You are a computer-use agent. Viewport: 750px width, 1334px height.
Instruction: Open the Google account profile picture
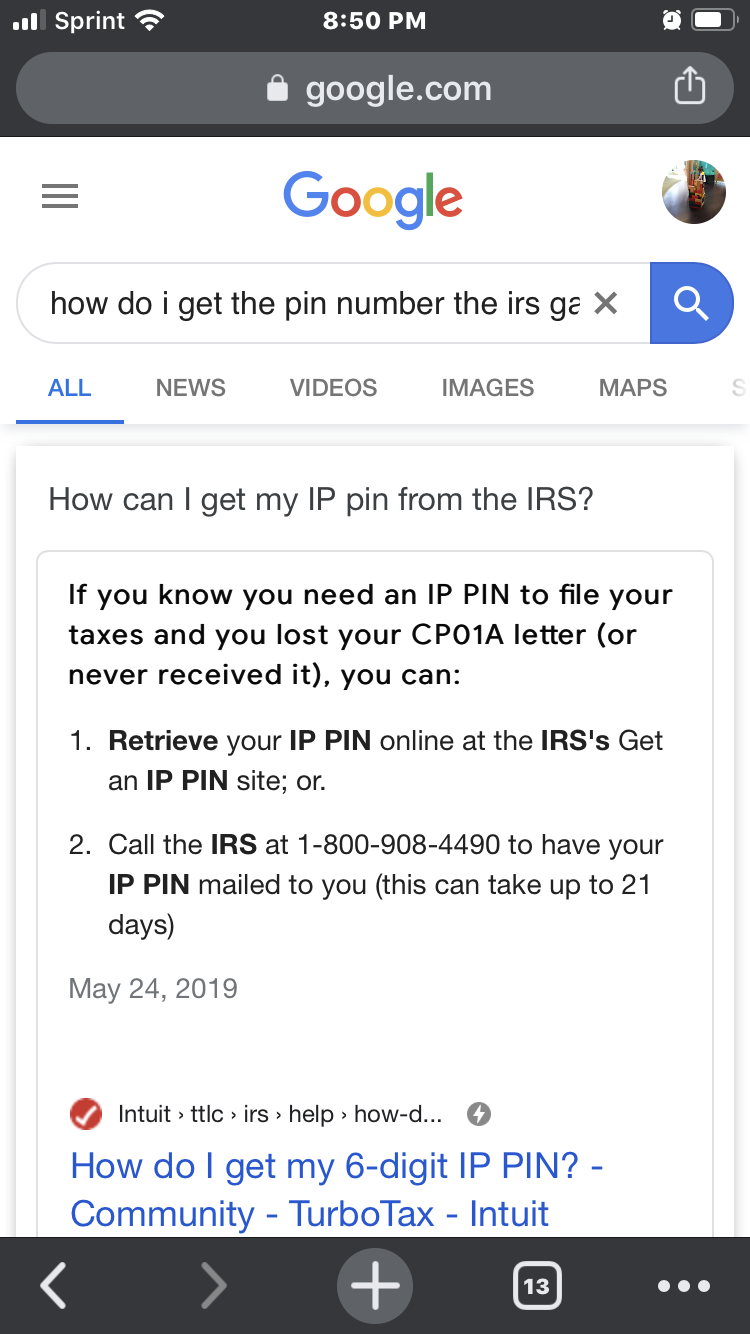tap(693, 193)
